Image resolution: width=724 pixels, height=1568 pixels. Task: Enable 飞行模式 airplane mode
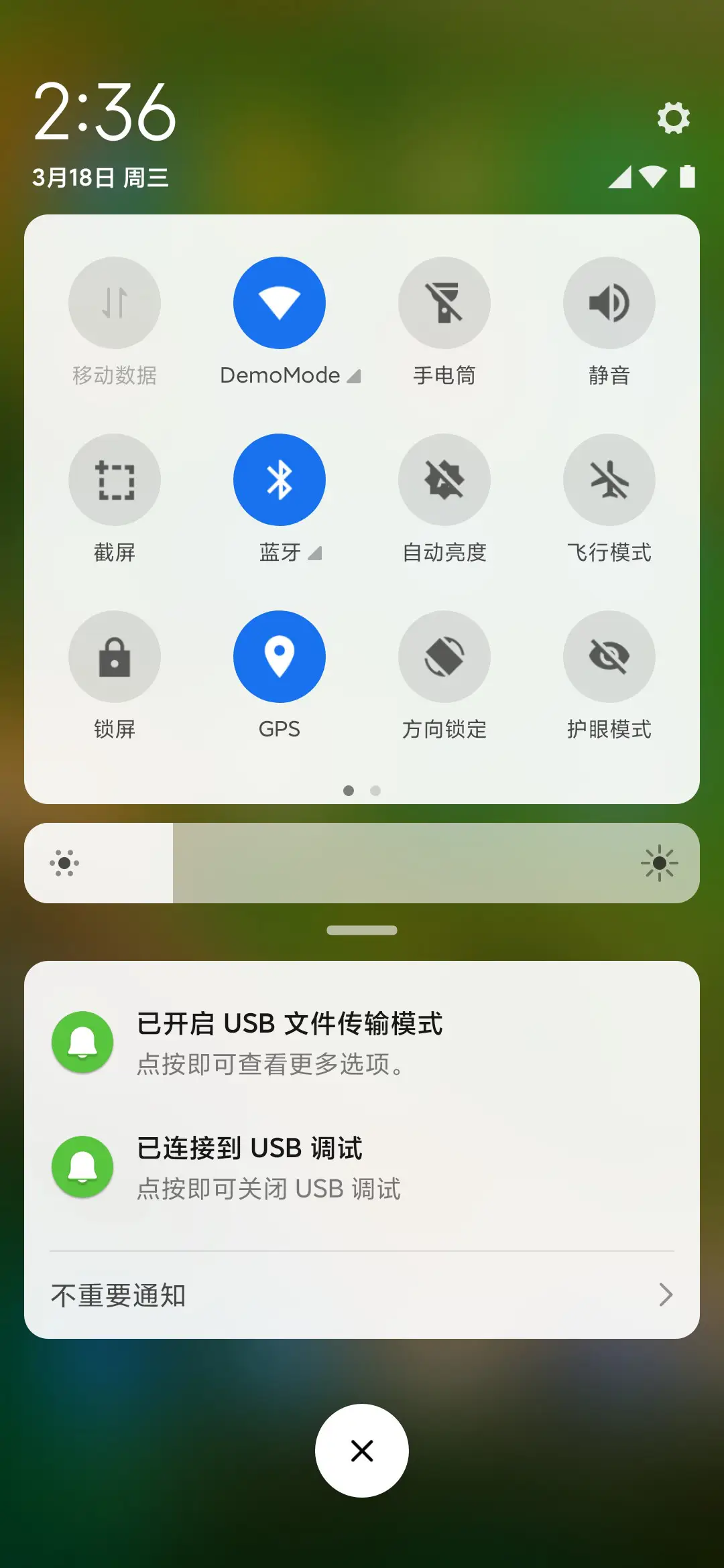pyautogui.click(x=609, y=480)
